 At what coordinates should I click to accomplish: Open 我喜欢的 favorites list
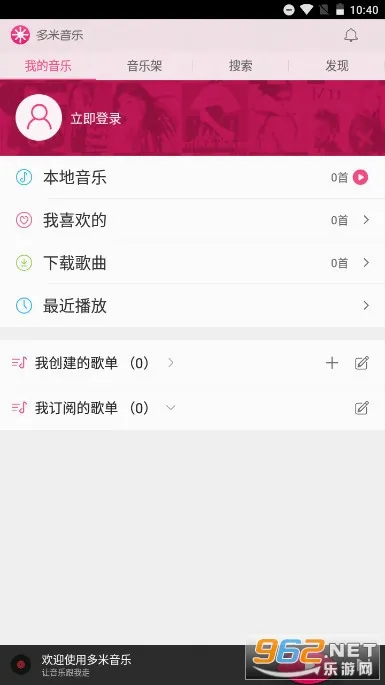point(192,220)
